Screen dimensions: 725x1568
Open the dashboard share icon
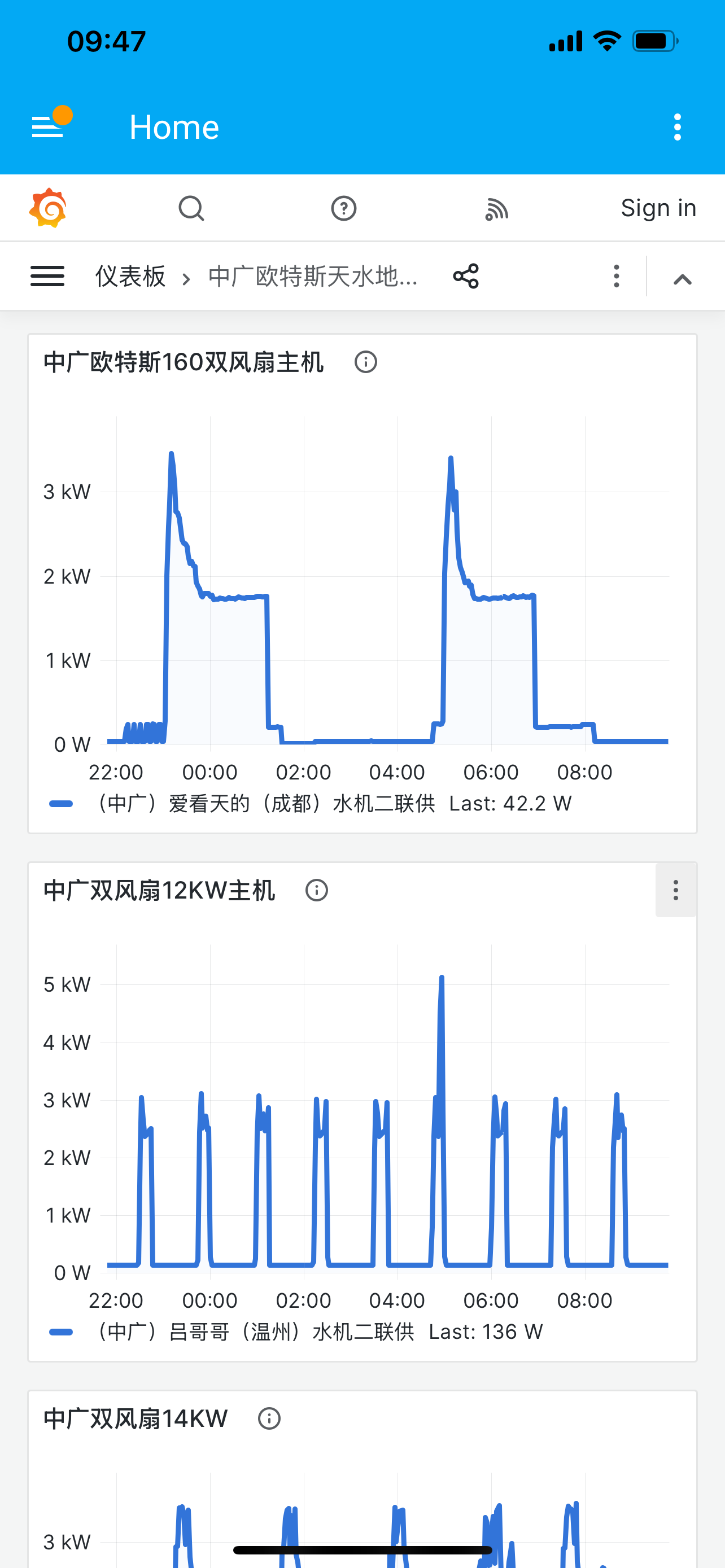pos(466,276)
